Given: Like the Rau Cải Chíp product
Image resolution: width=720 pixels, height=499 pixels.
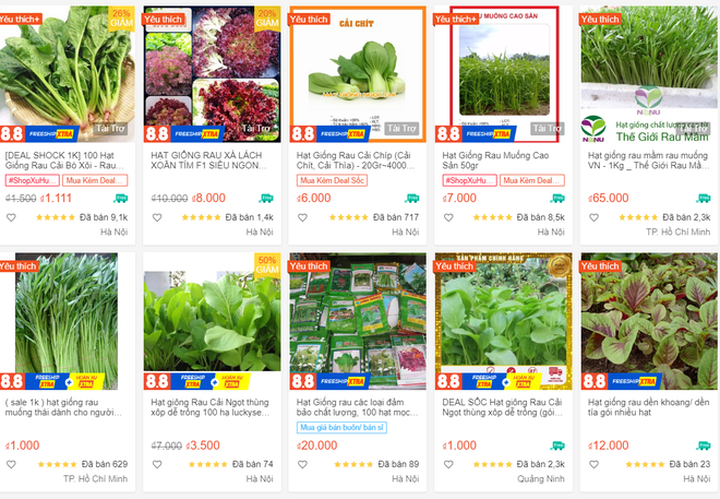Looking at the screenshot, I should (302, 217).
